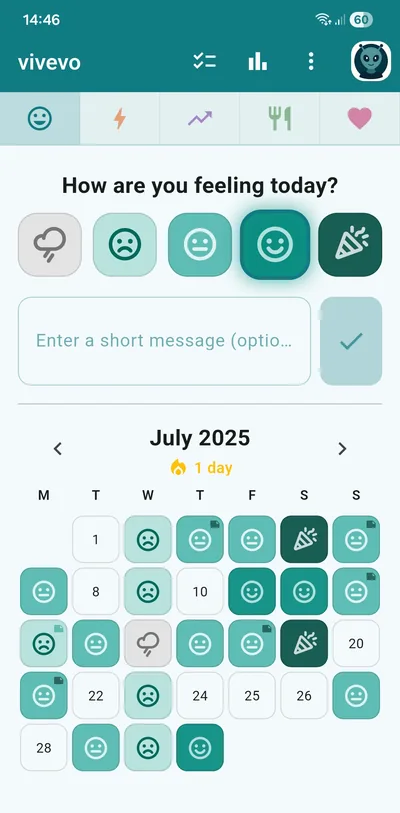The height and width of the screenshot is (813, 400).
Task: Go to the next month
Action: [x=342, y=448]
